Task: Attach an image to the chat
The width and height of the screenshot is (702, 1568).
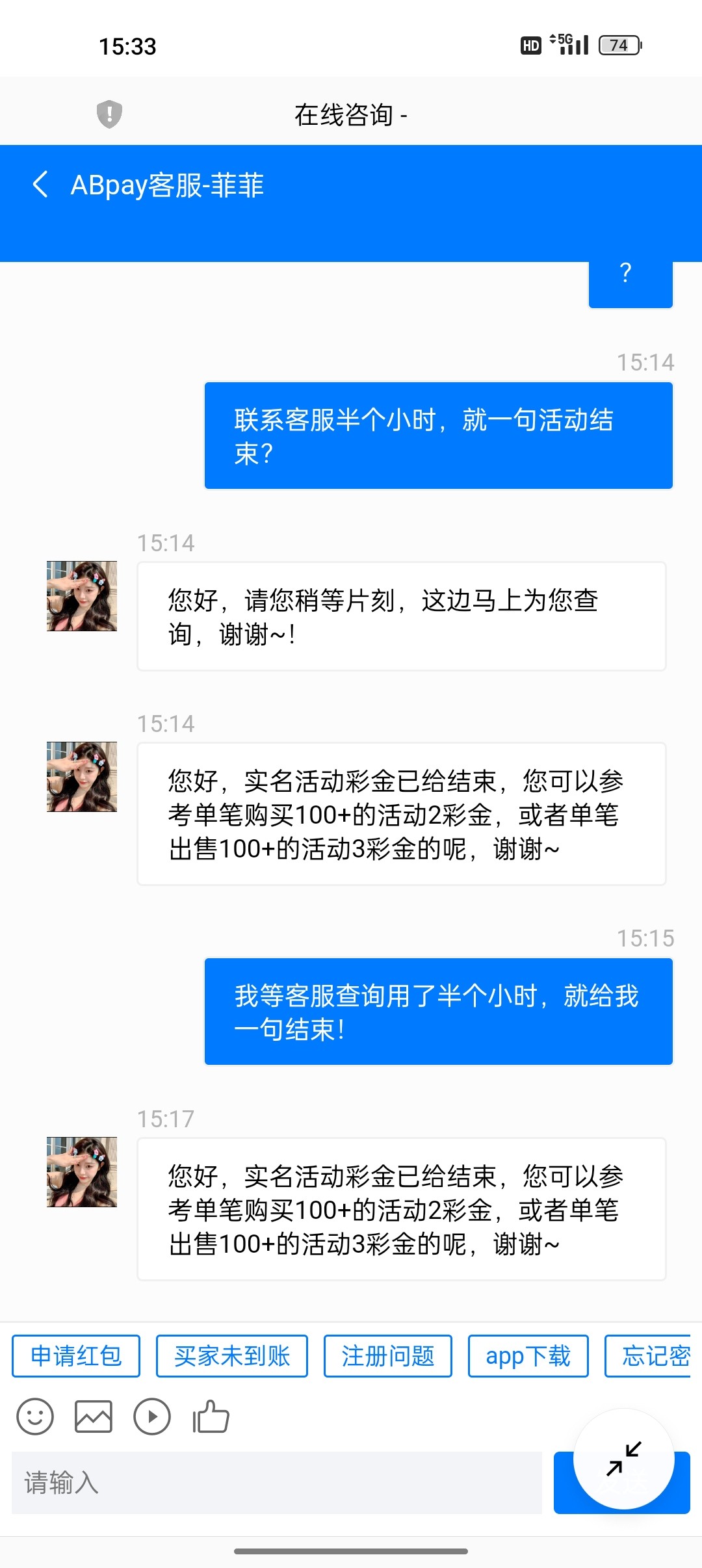Action: 94,1417
